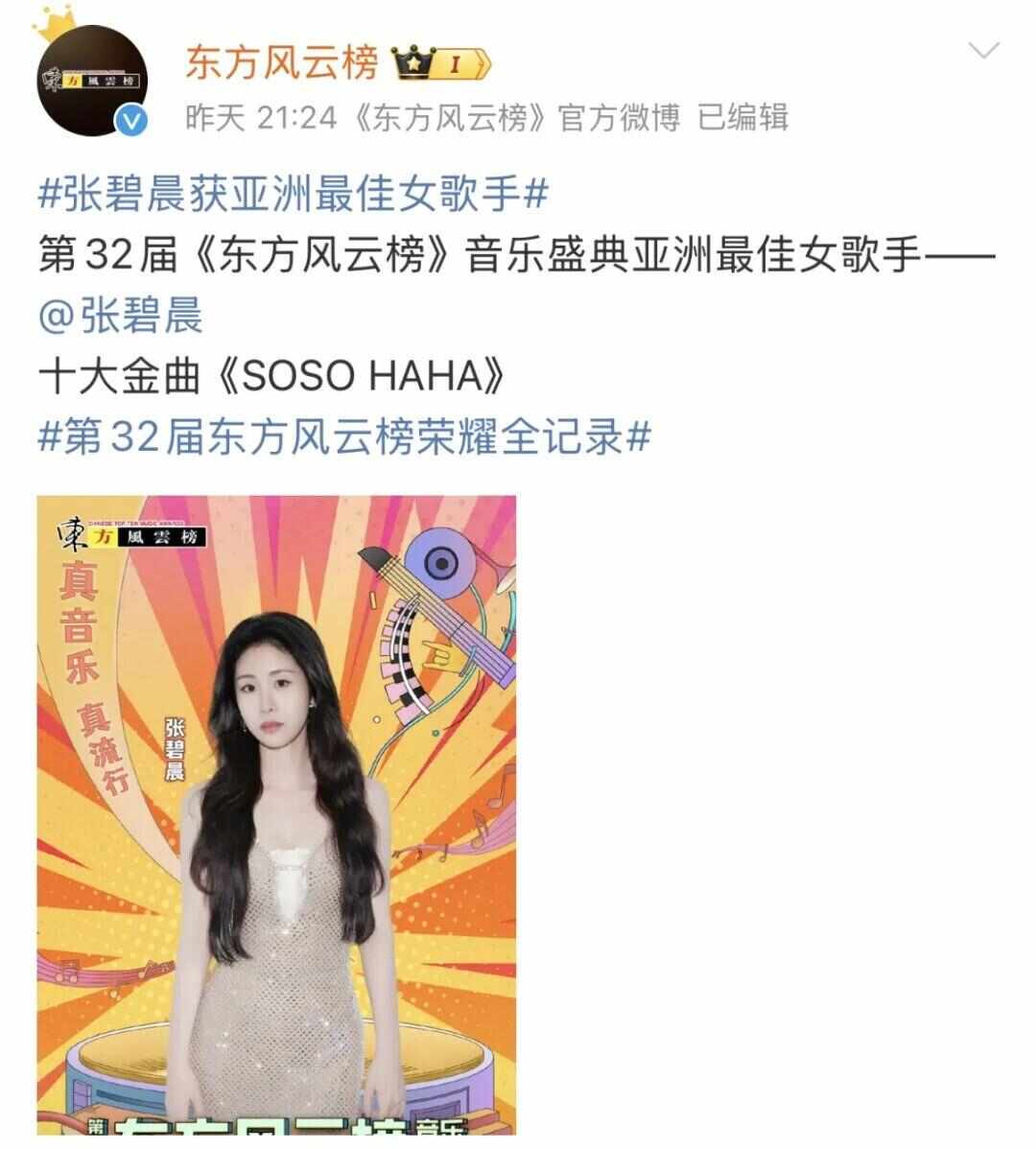Open hashtag #第32届东方风云榜荣耀全记录#

pyautogui.click(x=345, y=437)
